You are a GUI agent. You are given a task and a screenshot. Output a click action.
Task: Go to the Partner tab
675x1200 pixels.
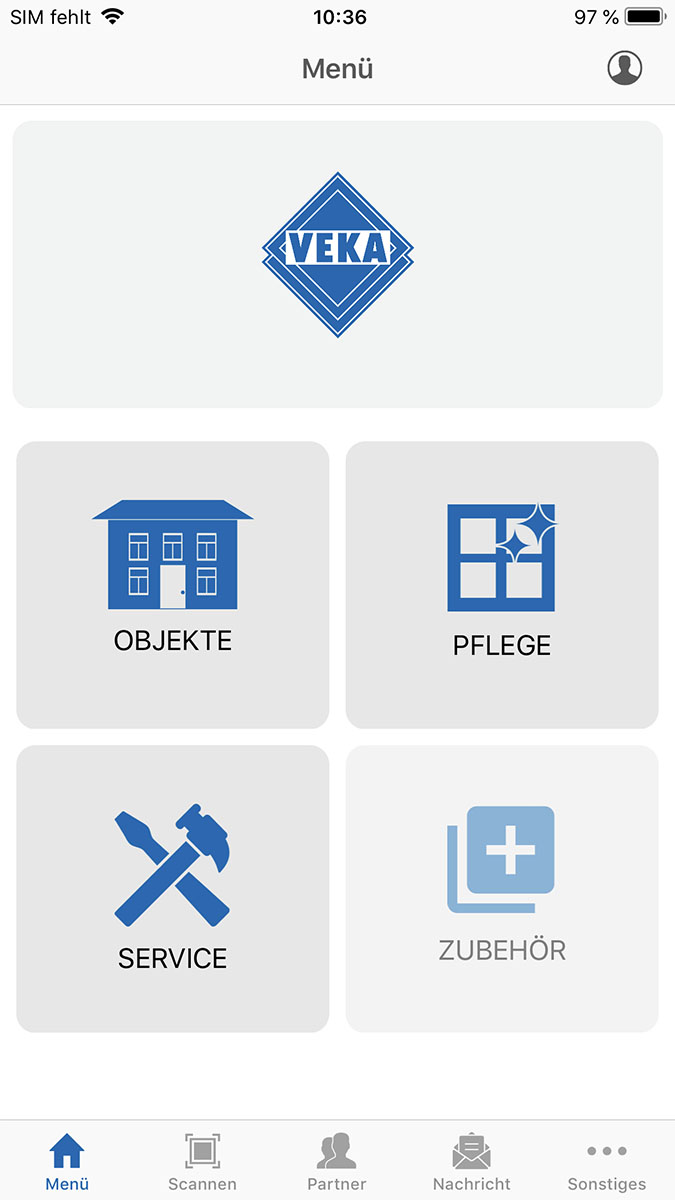(337, 1162)
